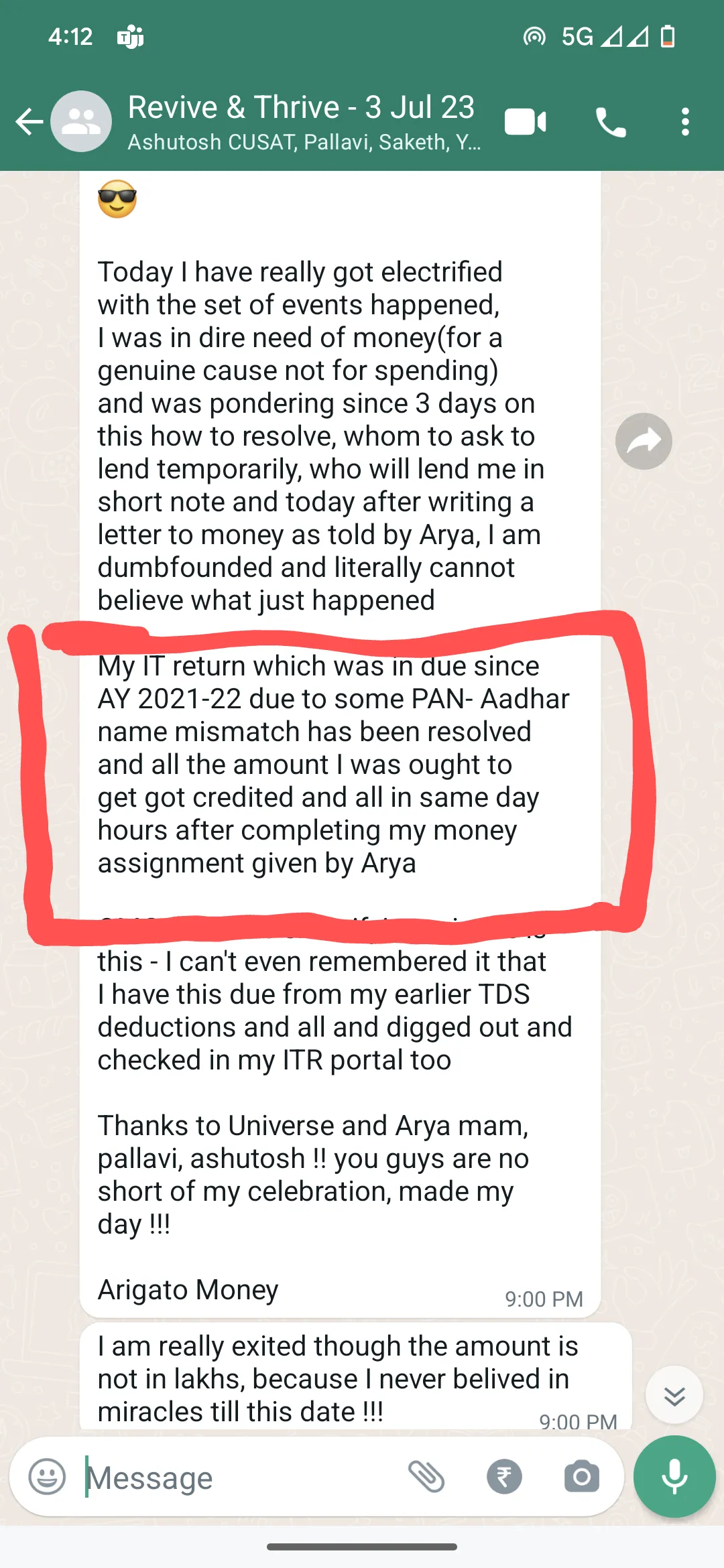
Task: Start a group voice call
Action: 611,123
